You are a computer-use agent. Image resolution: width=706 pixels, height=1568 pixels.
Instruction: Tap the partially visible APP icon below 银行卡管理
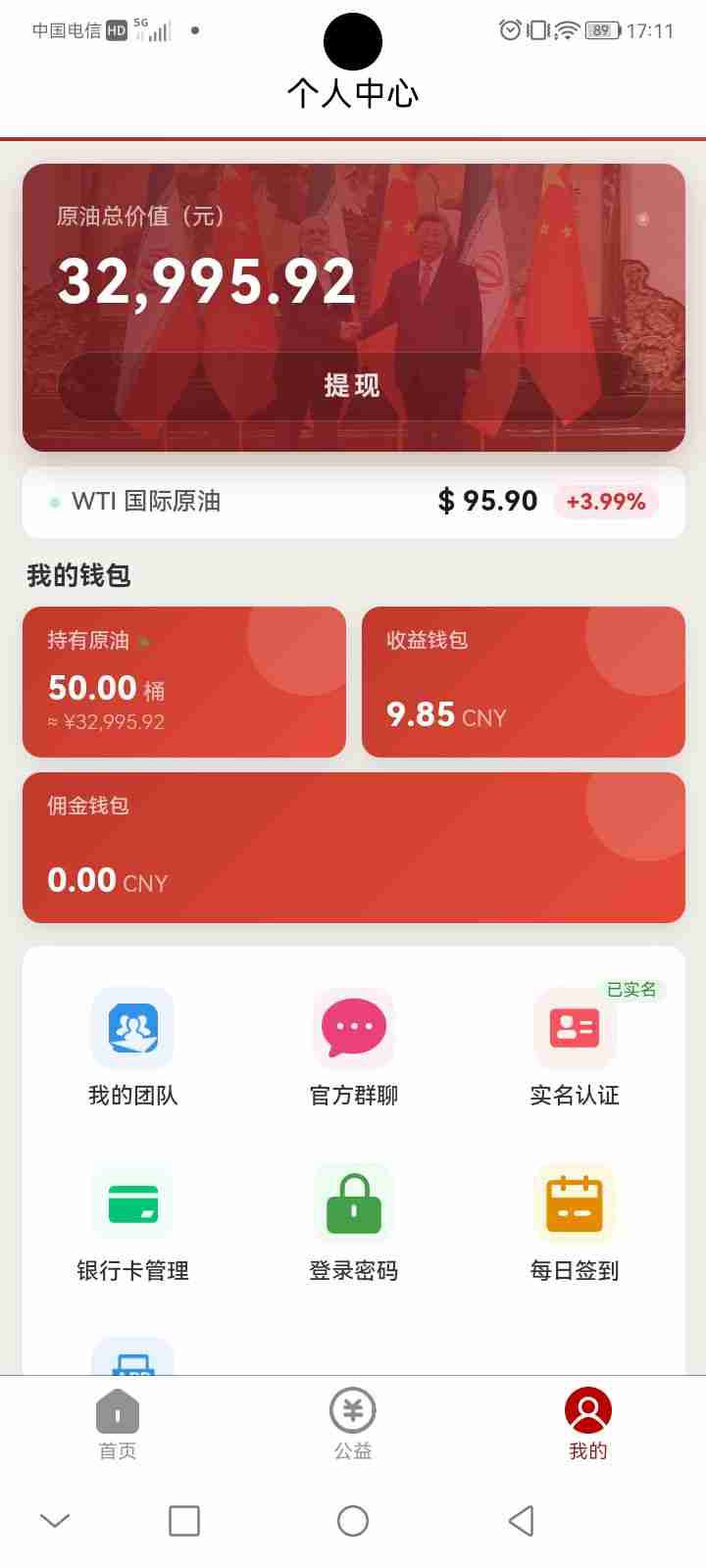pyautogui.click(x=133, y=1362)
